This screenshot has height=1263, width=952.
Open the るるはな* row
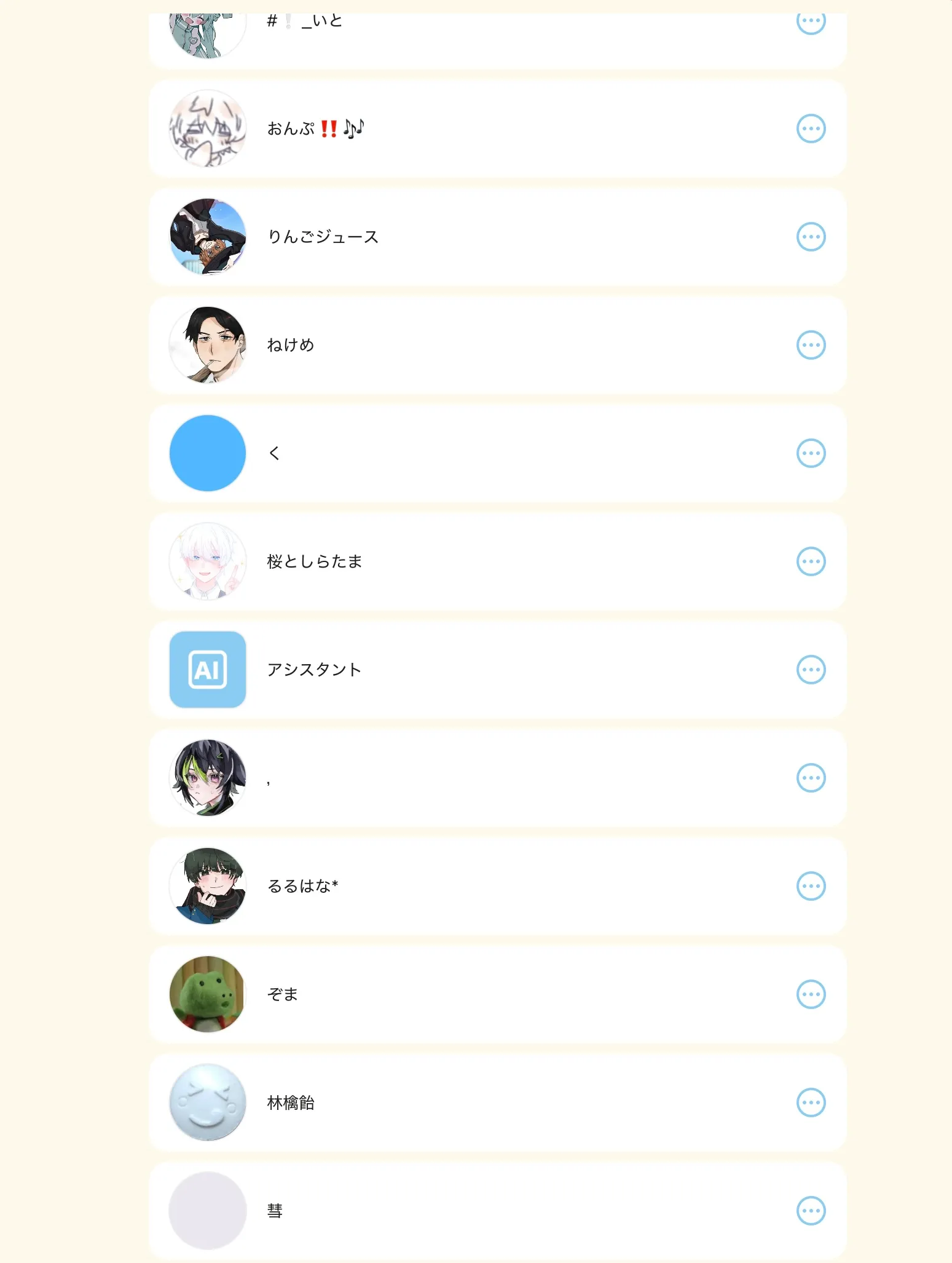pos(497,886)
